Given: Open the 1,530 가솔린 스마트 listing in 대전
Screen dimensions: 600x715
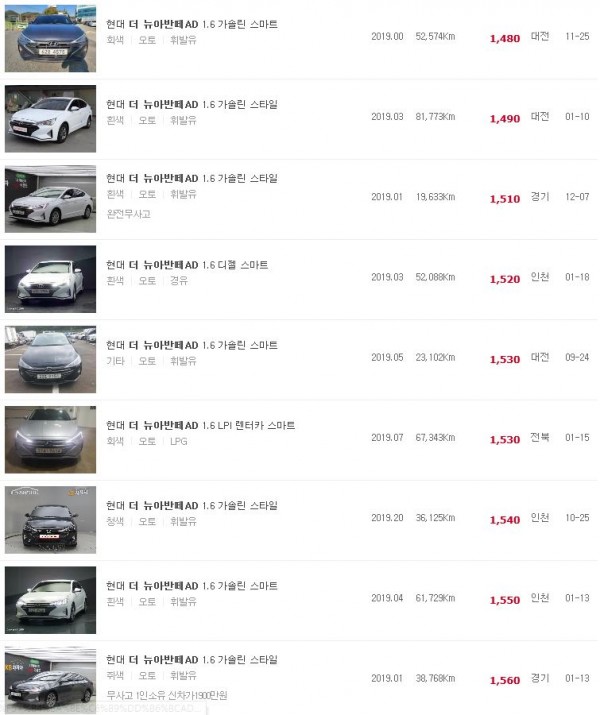Looking at the screenshot, I should 192,345.
